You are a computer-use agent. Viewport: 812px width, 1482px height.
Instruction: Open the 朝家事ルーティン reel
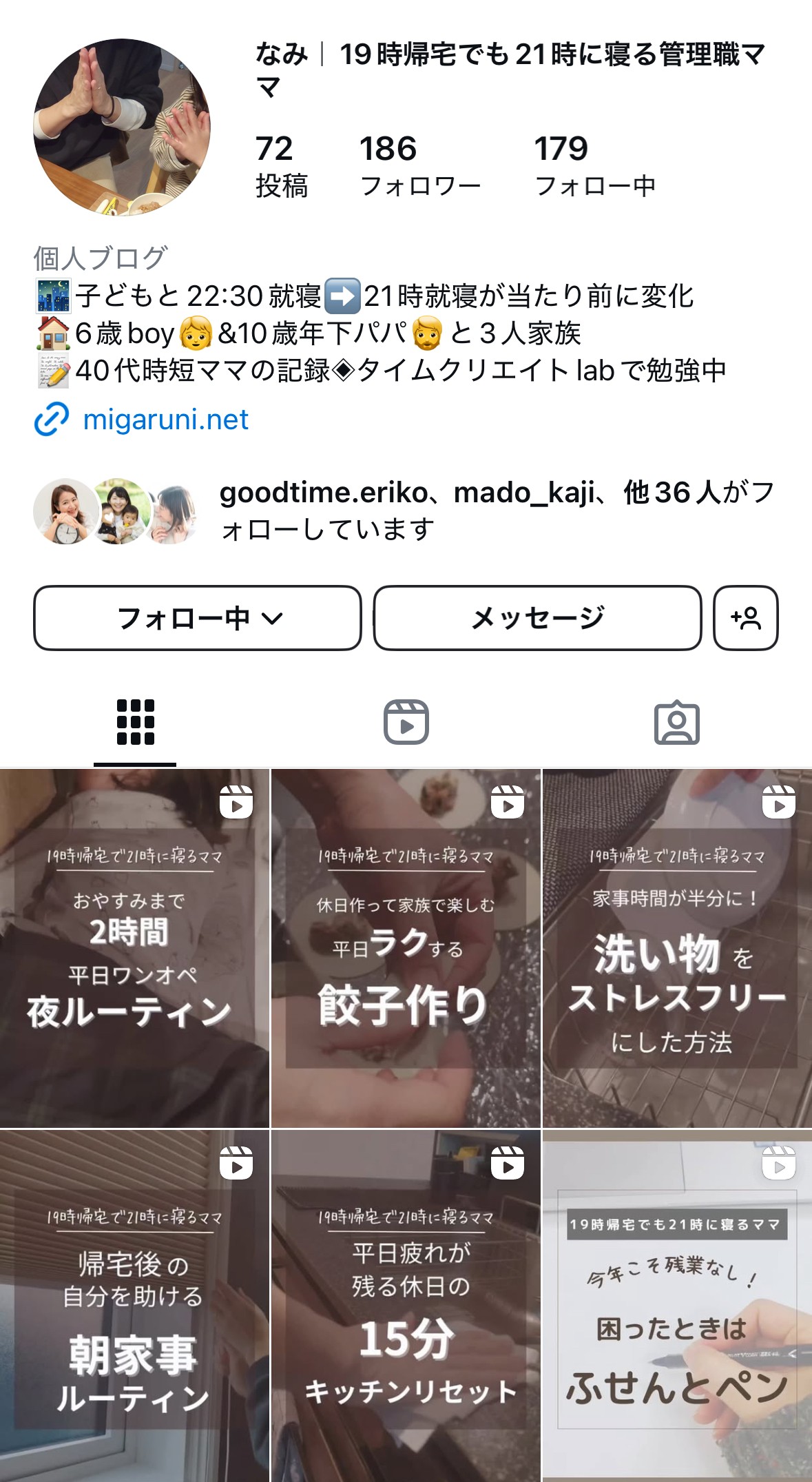click(134, 1306)
